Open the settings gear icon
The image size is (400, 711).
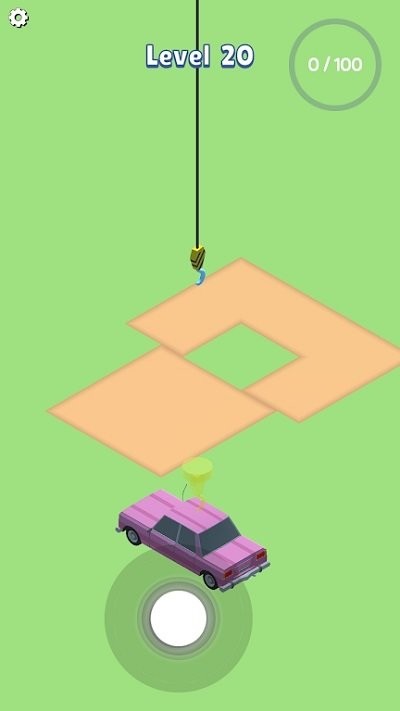click(x=19, y=18)
